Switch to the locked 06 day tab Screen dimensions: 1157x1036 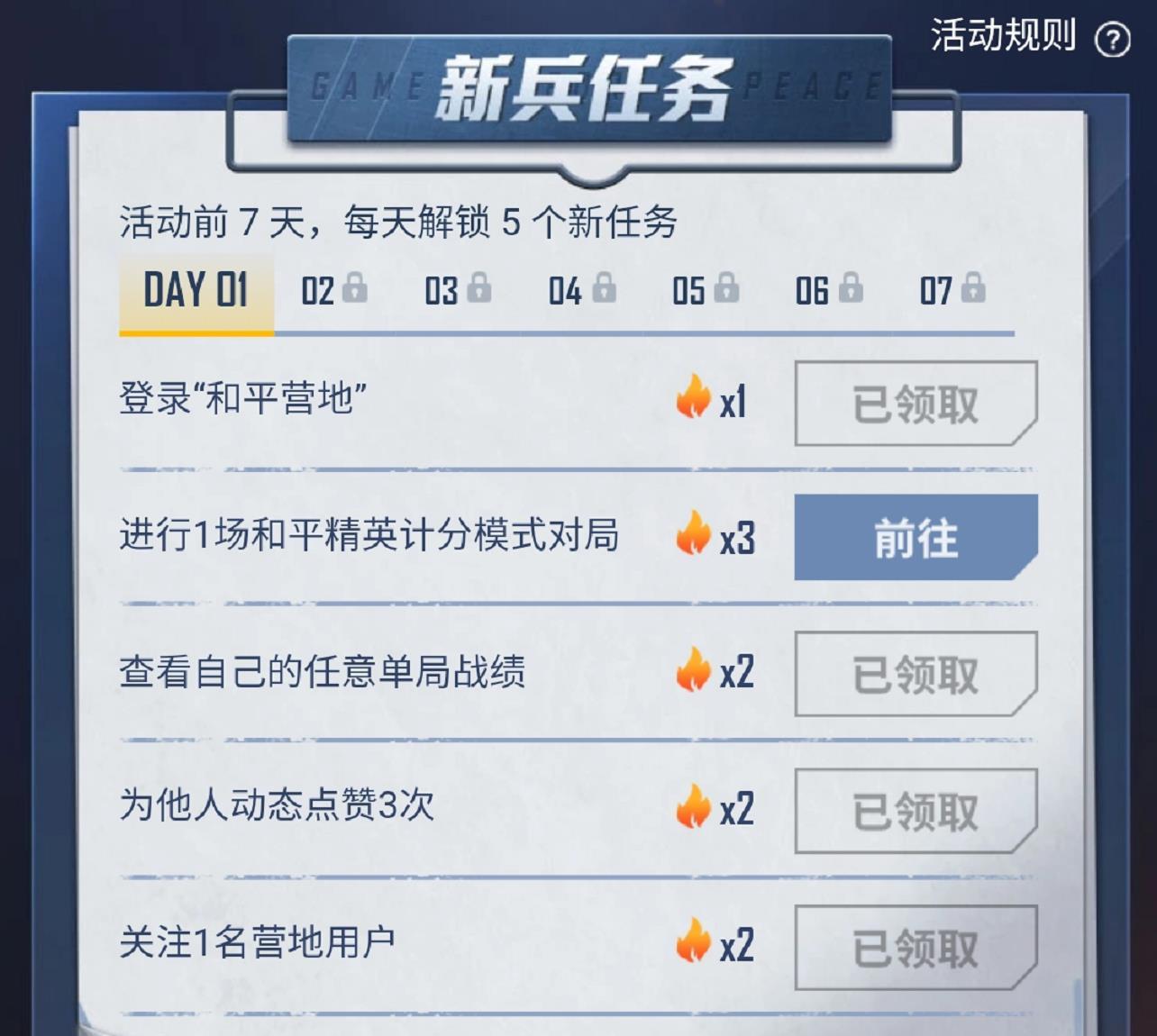point(828,291)
